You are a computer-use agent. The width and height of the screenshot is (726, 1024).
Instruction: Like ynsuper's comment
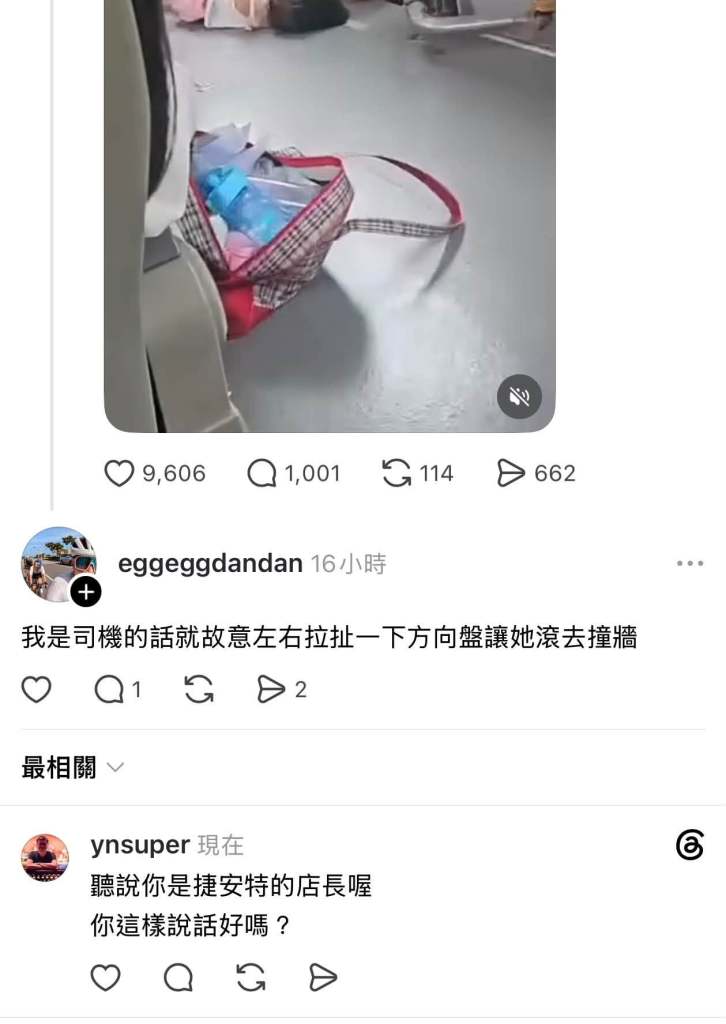pyautogui.click(x=105, y=978)
